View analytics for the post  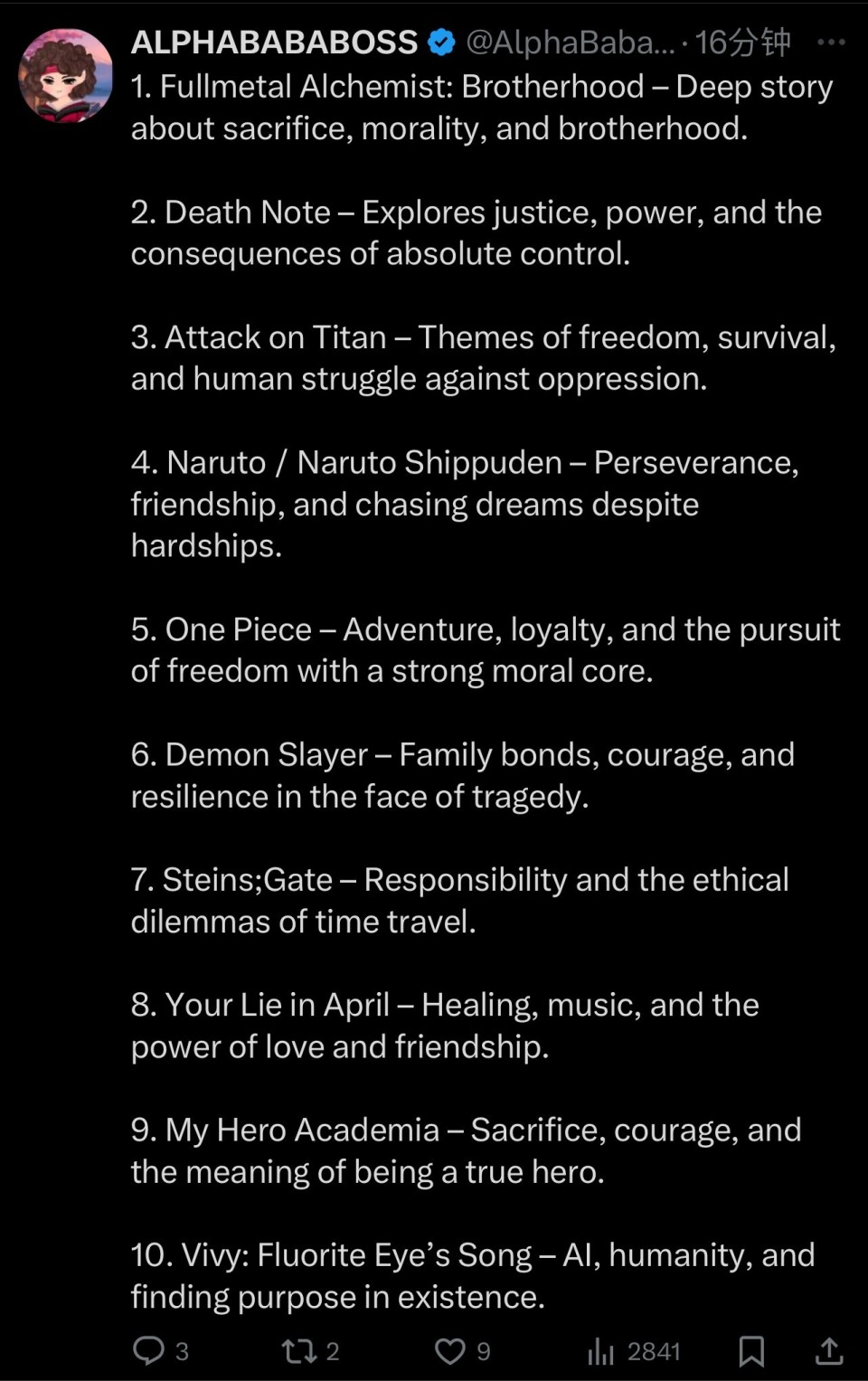(601, 1351)
